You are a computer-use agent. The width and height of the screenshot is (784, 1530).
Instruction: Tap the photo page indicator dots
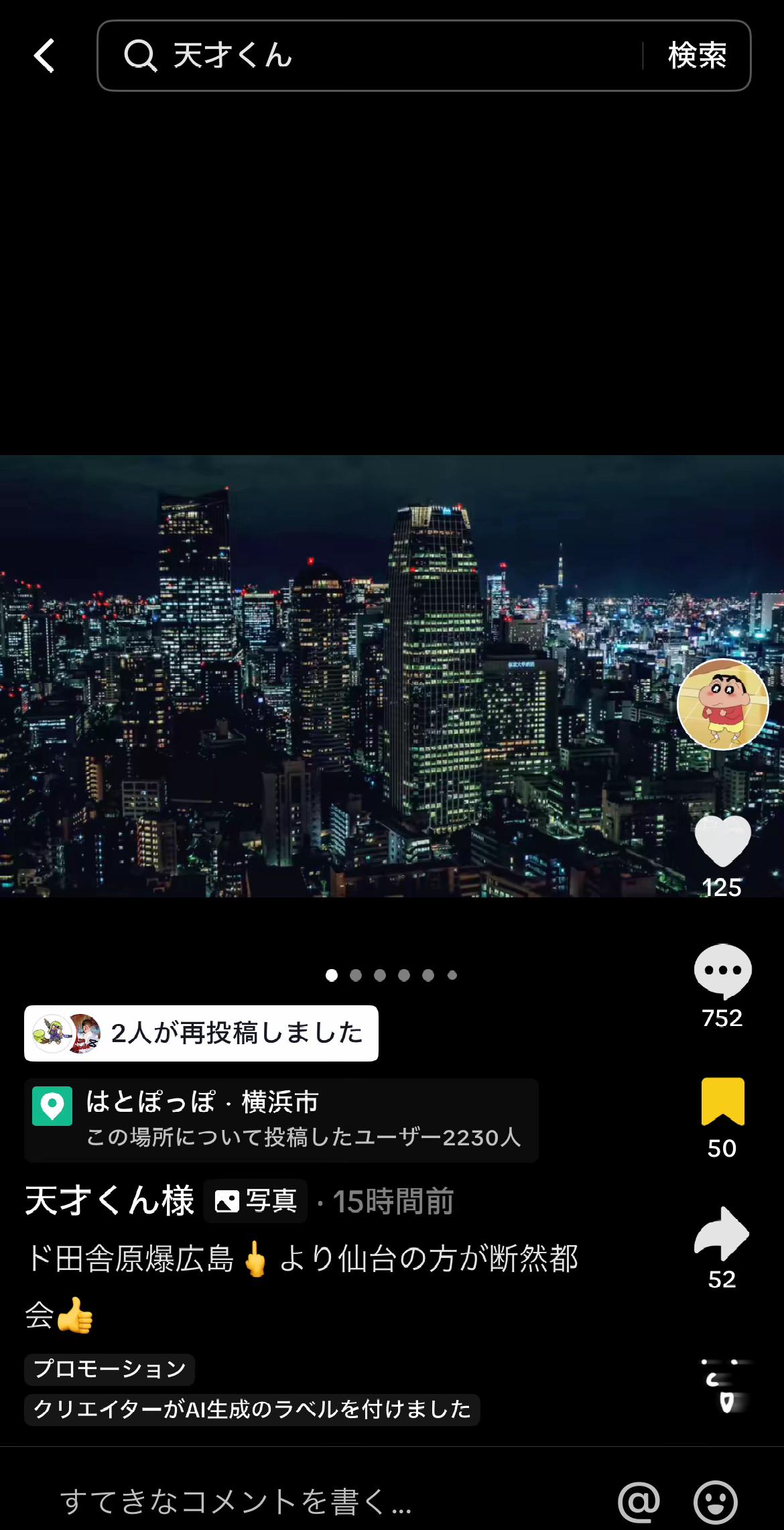coord(391,975)
